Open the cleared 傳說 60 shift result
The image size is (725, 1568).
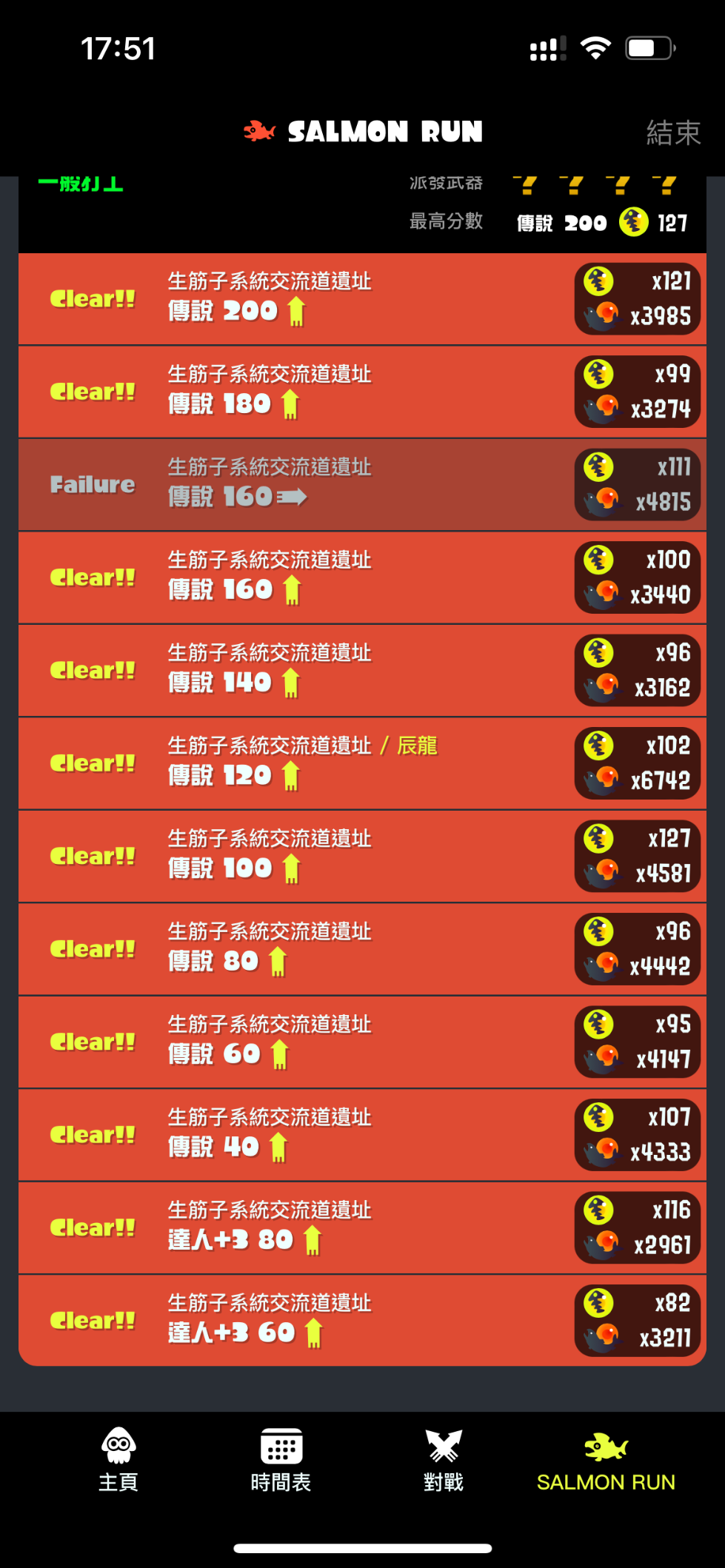coord(362,1042)
